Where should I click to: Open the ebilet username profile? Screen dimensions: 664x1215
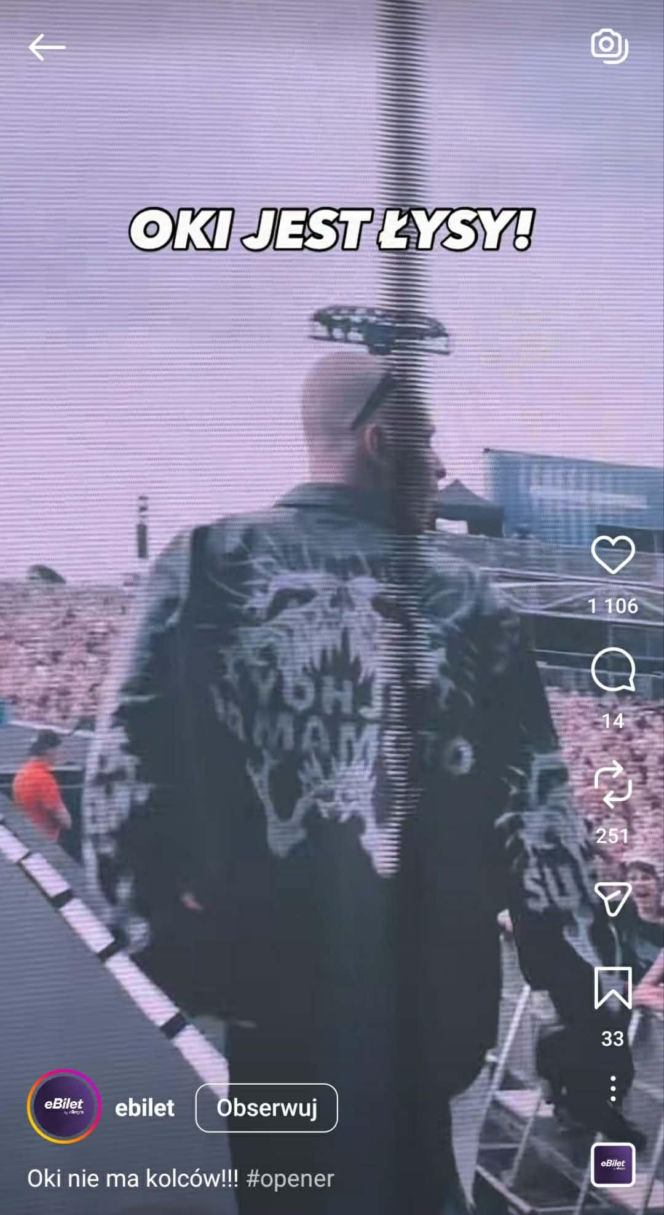pos(145,1107)
